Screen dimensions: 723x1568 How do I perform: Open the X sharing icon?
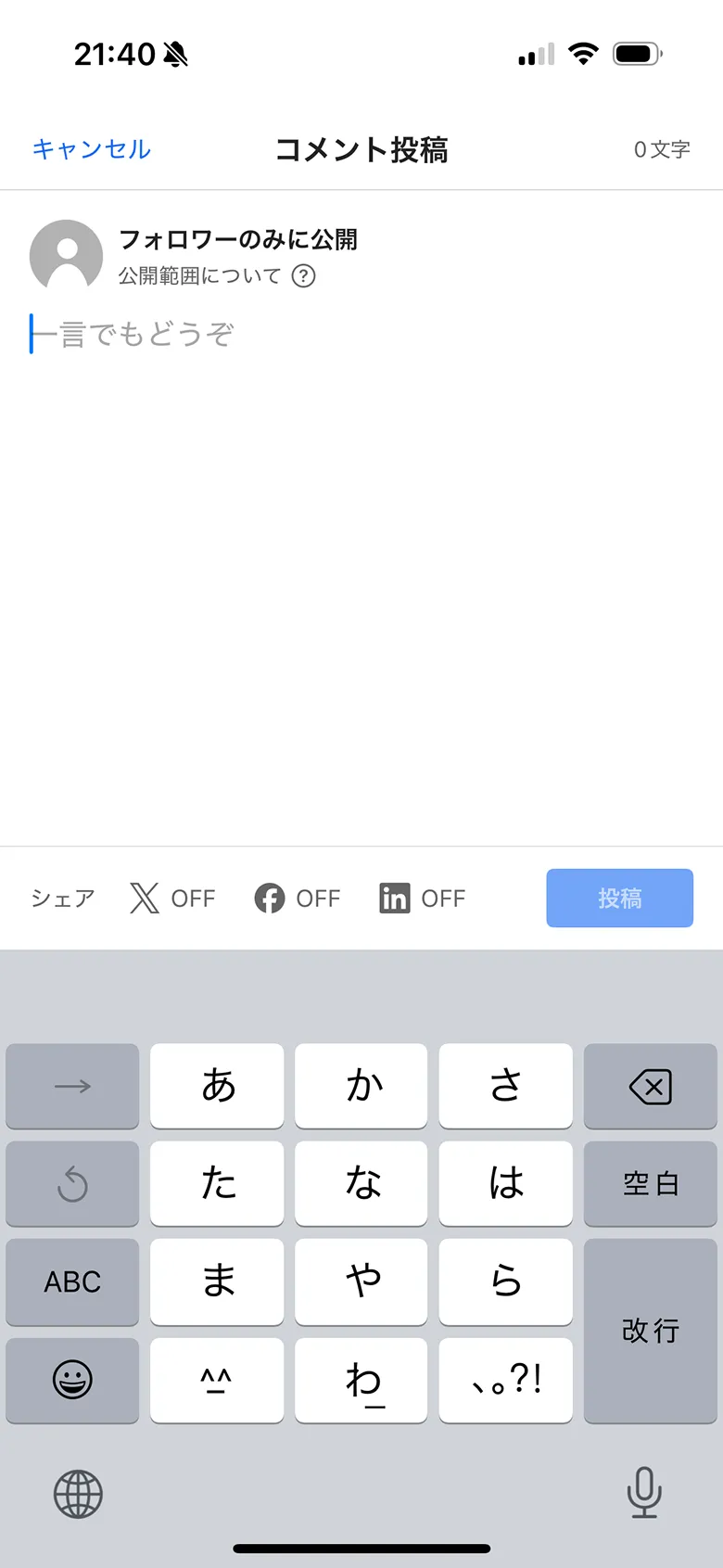click(142, 898)
